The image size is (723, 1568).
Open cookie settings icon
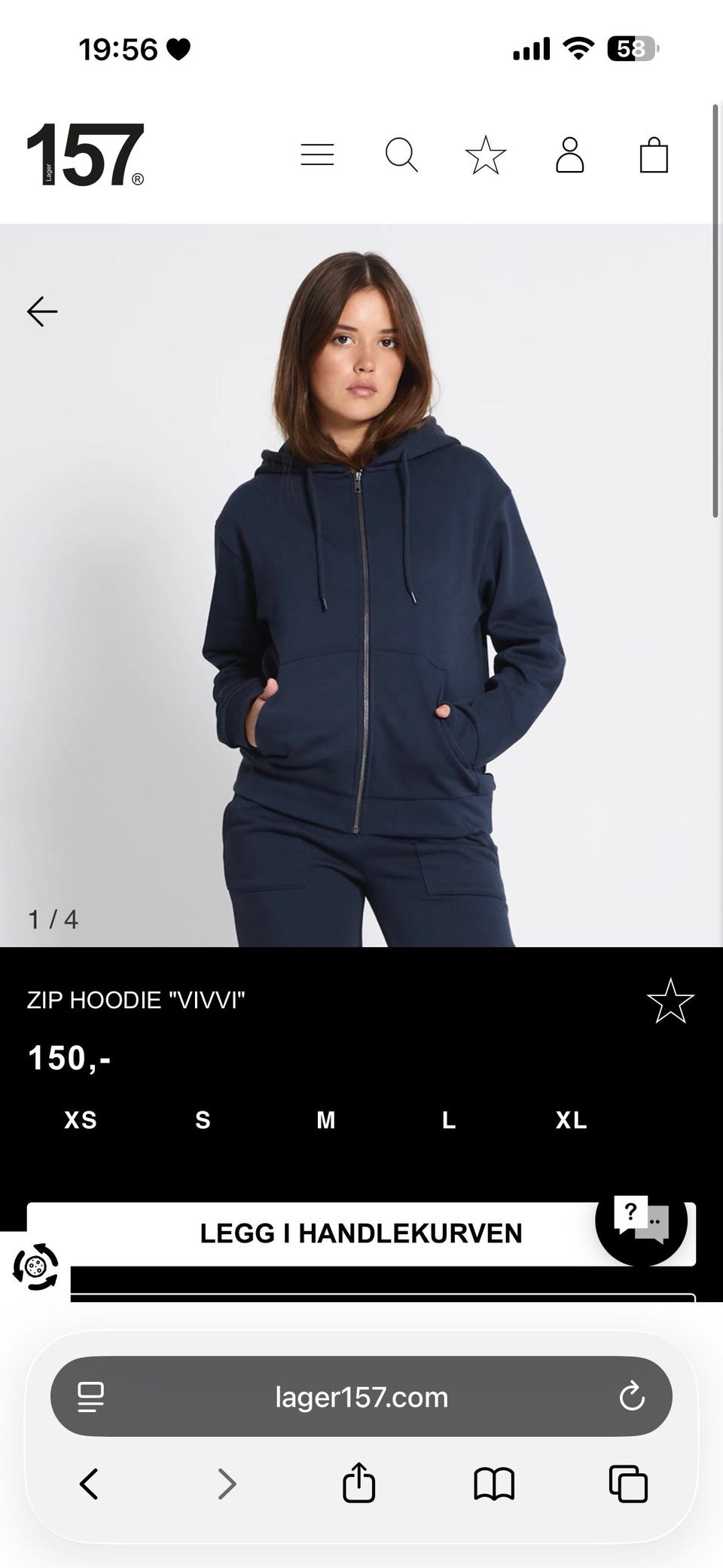click(x=35, y=1267)
